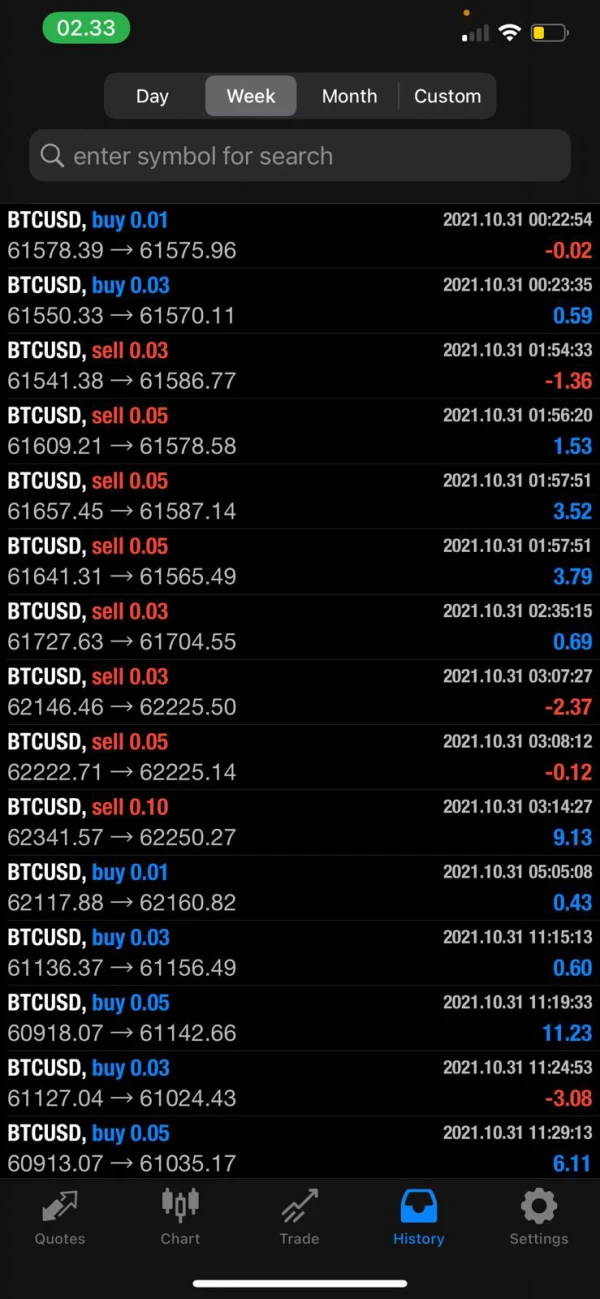The height and width of the screenshot is (1299, 600).
Task: Open the Quotes tab
Action: tap(60, 1217)
